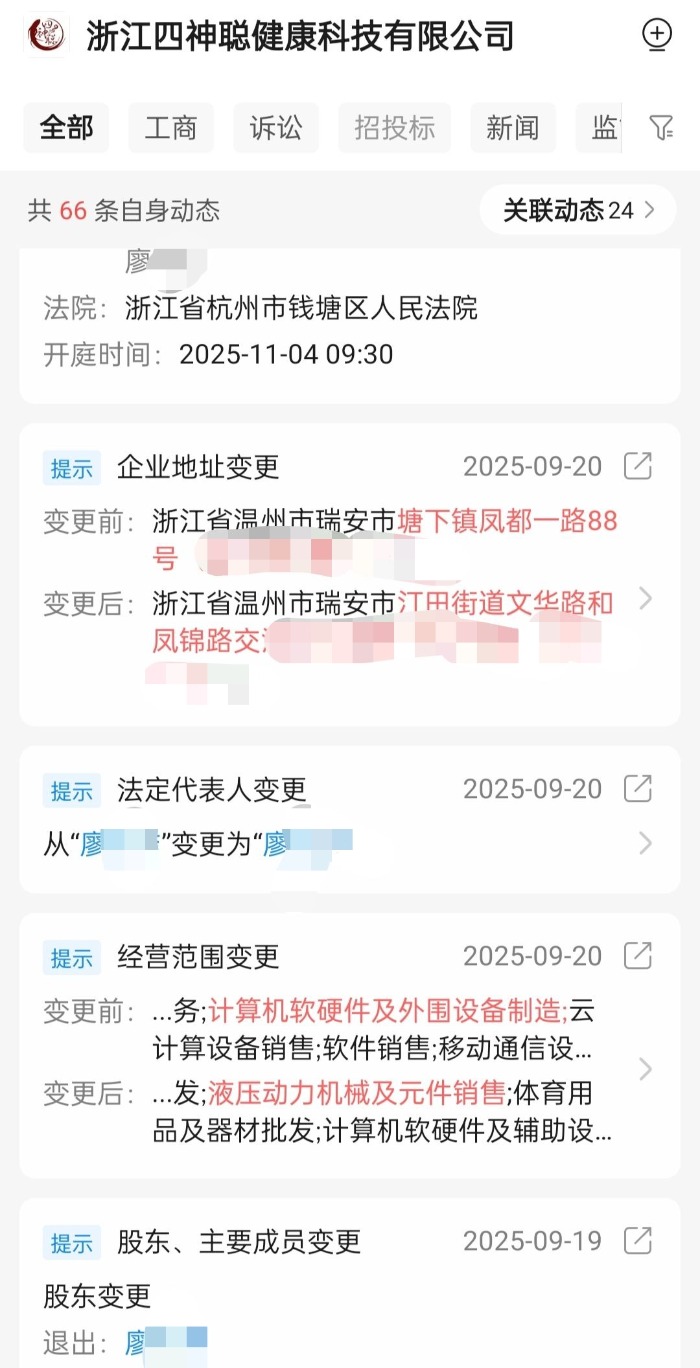Share the 企业地址变更 record
Viewport: 700px width, 1368px height.
click(638, 466)
